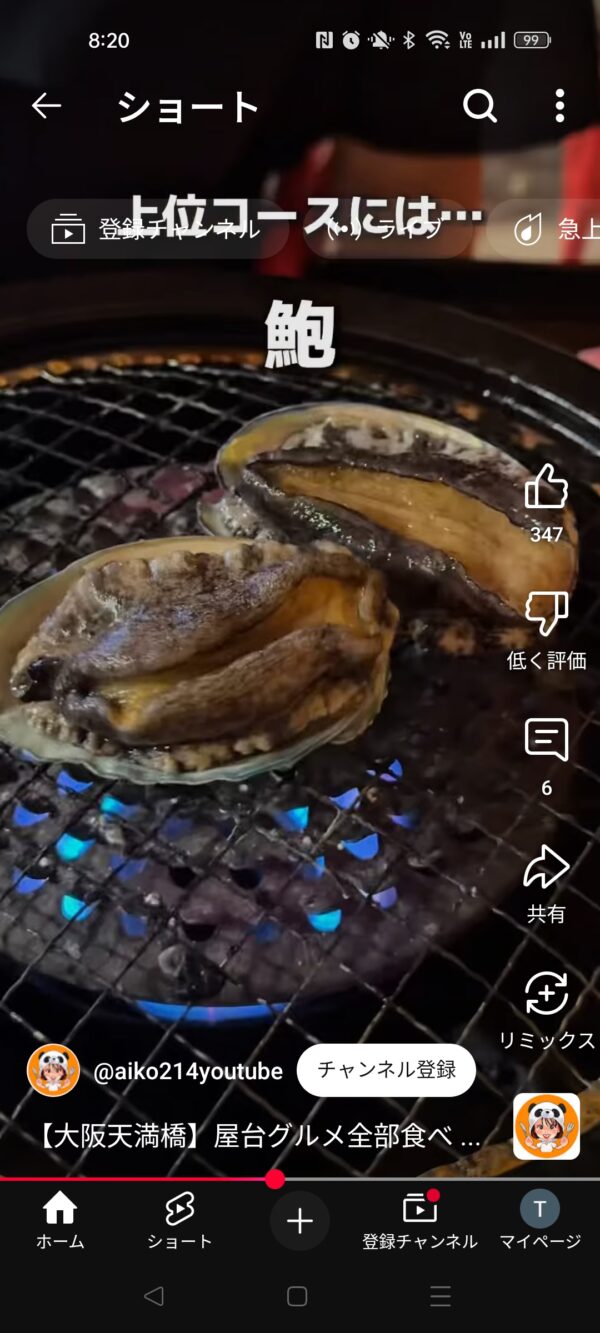Open the comments icon
Image resolution: width=600 pixels, height=1333 pixels.
coord(546,741)
